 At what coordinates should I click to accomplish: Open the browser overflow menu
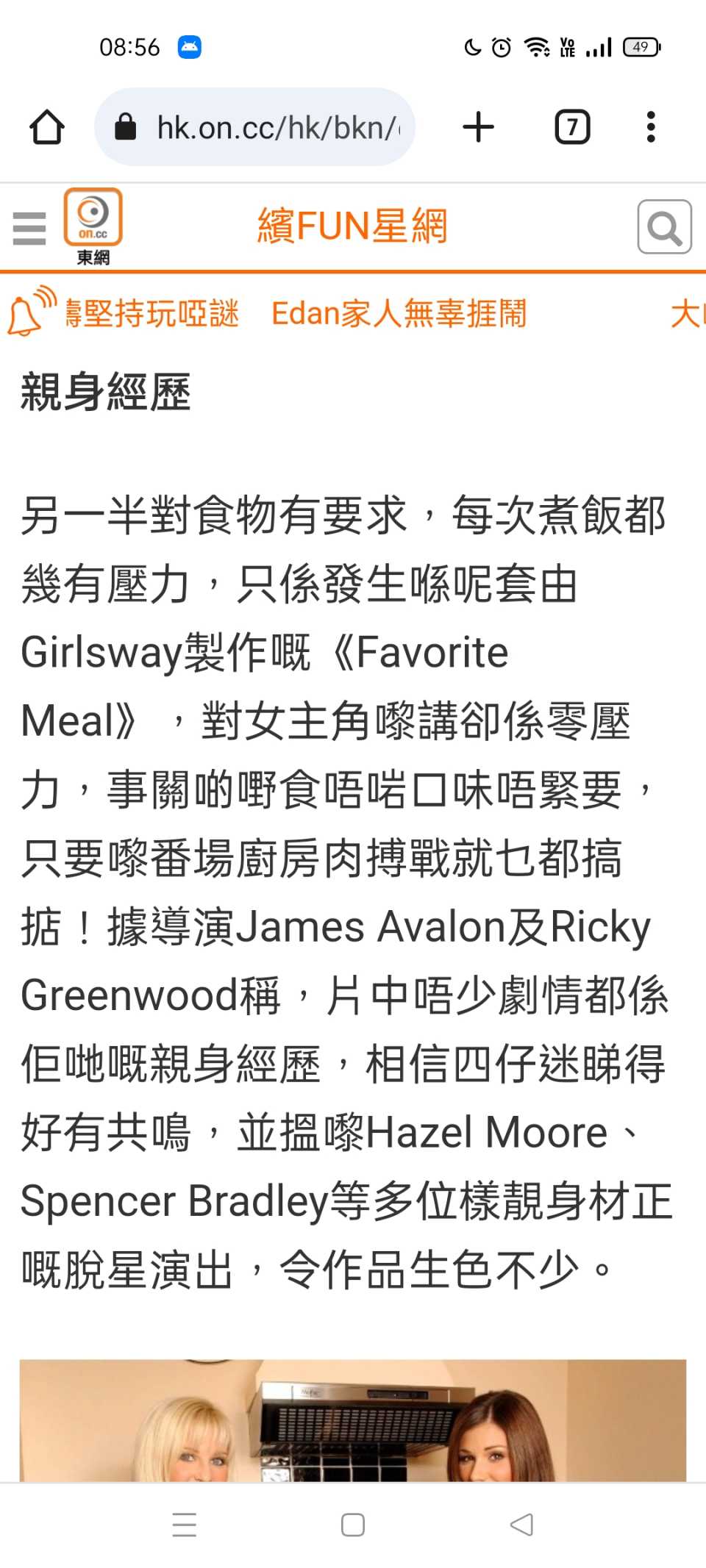click(x=650, y=127)
